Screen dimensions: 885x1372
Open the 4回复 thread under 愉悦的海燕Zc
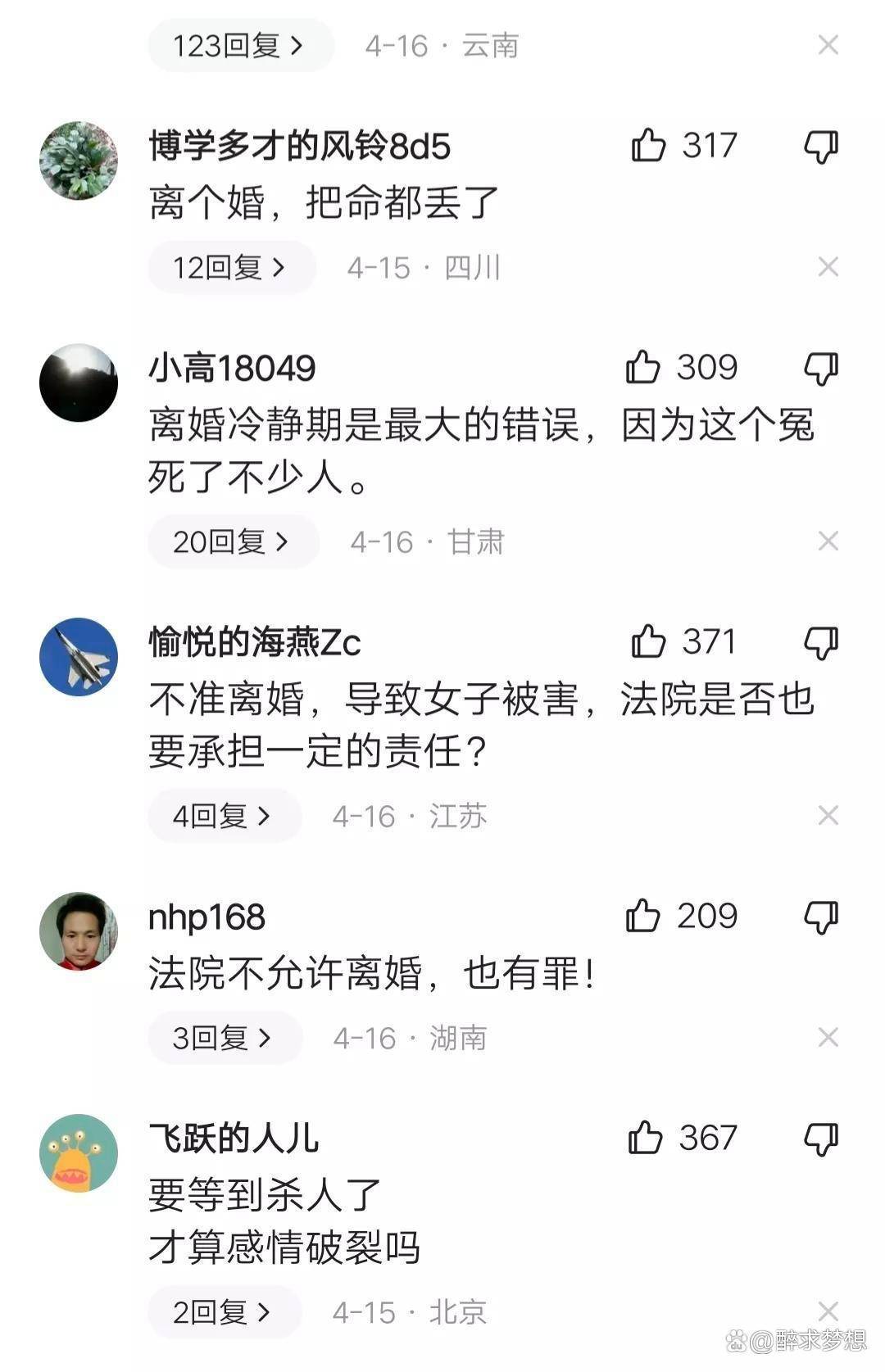pyautogui.click(x=223, y=814)
